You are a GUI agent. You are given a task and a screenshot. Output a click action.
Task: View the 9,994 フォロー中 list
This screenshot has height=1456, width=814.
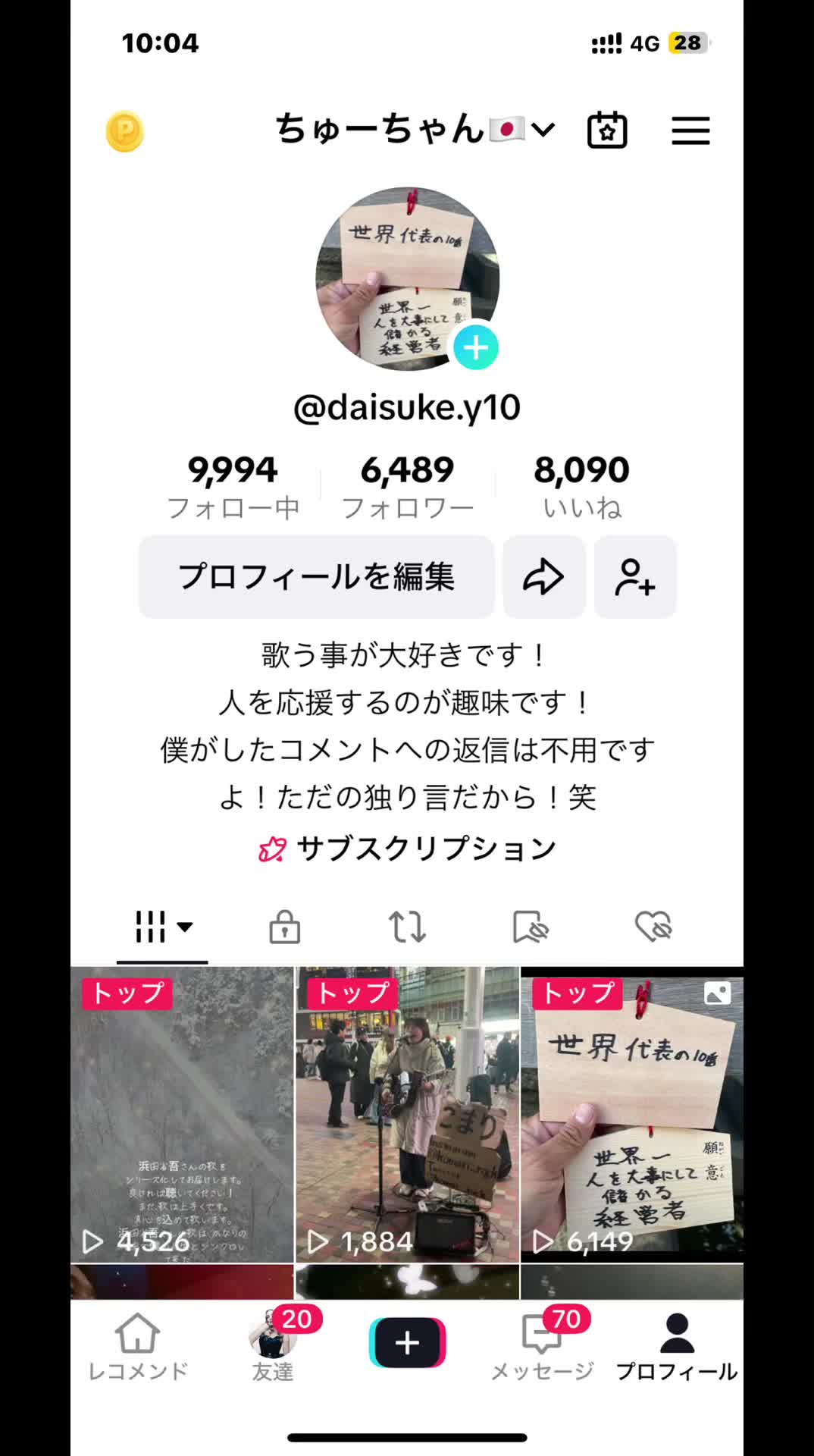pos(233,487)
